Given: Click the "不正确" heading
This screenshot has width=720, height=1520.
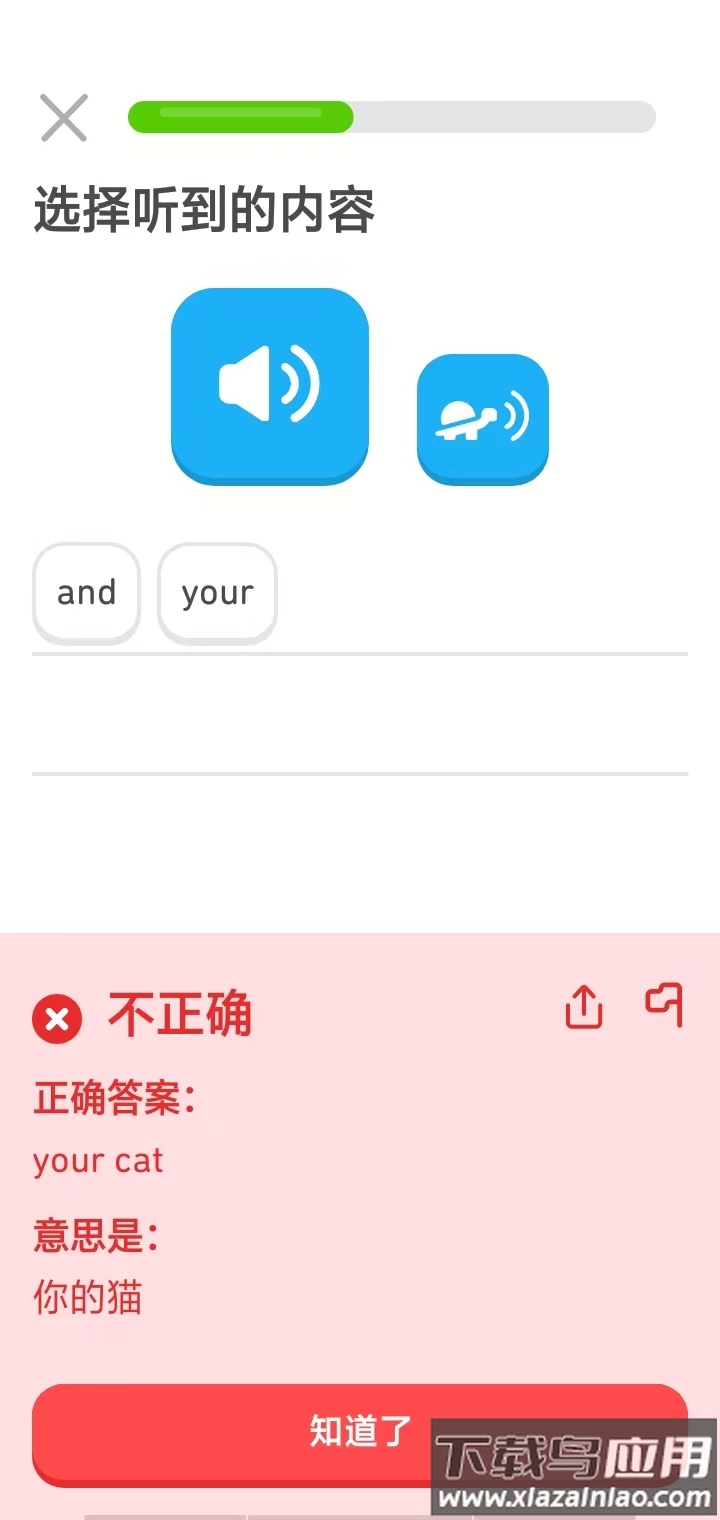Looking at the screenshot, I should [180, 1015].
